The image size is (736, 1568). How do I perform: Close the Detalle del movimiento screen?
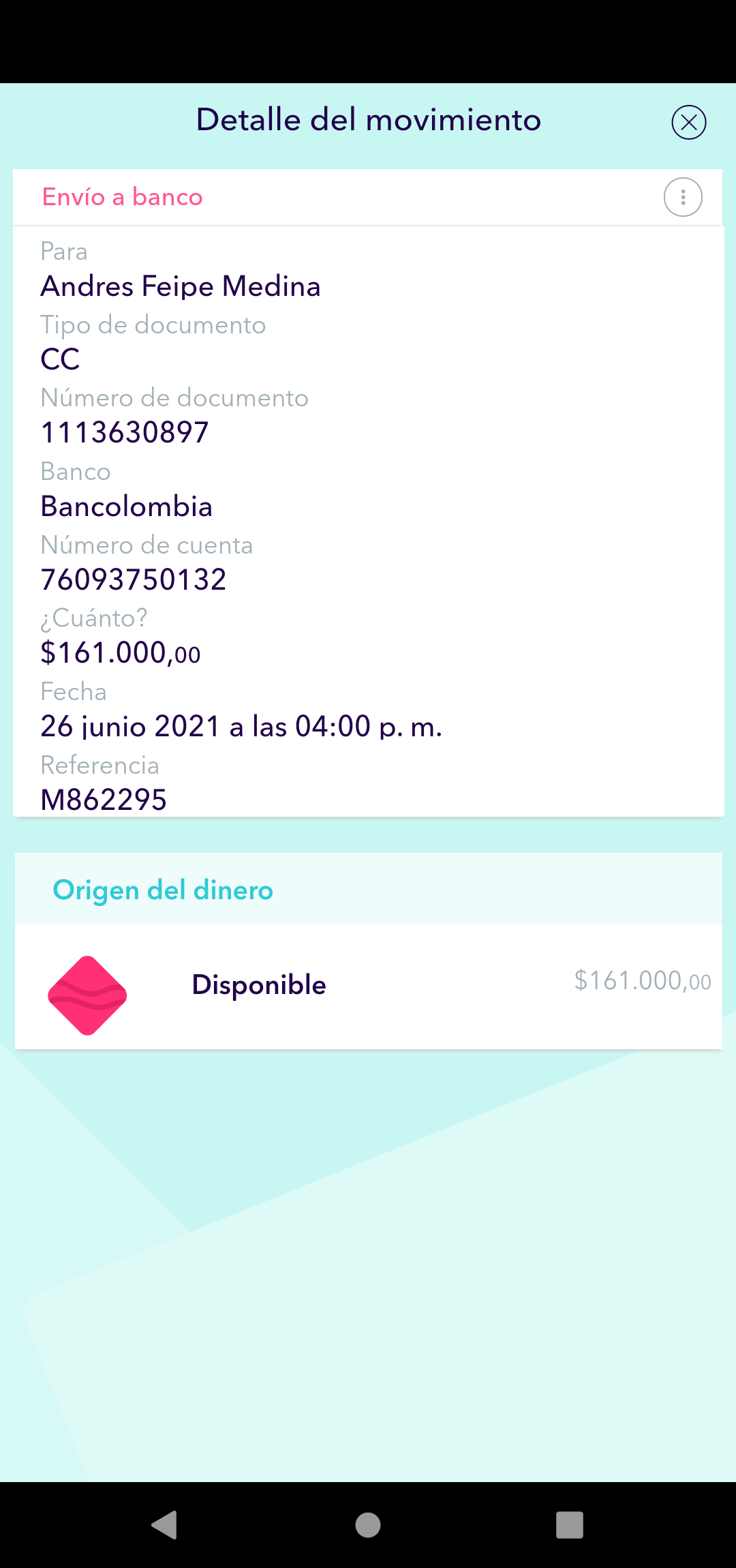tap(688, 123)
